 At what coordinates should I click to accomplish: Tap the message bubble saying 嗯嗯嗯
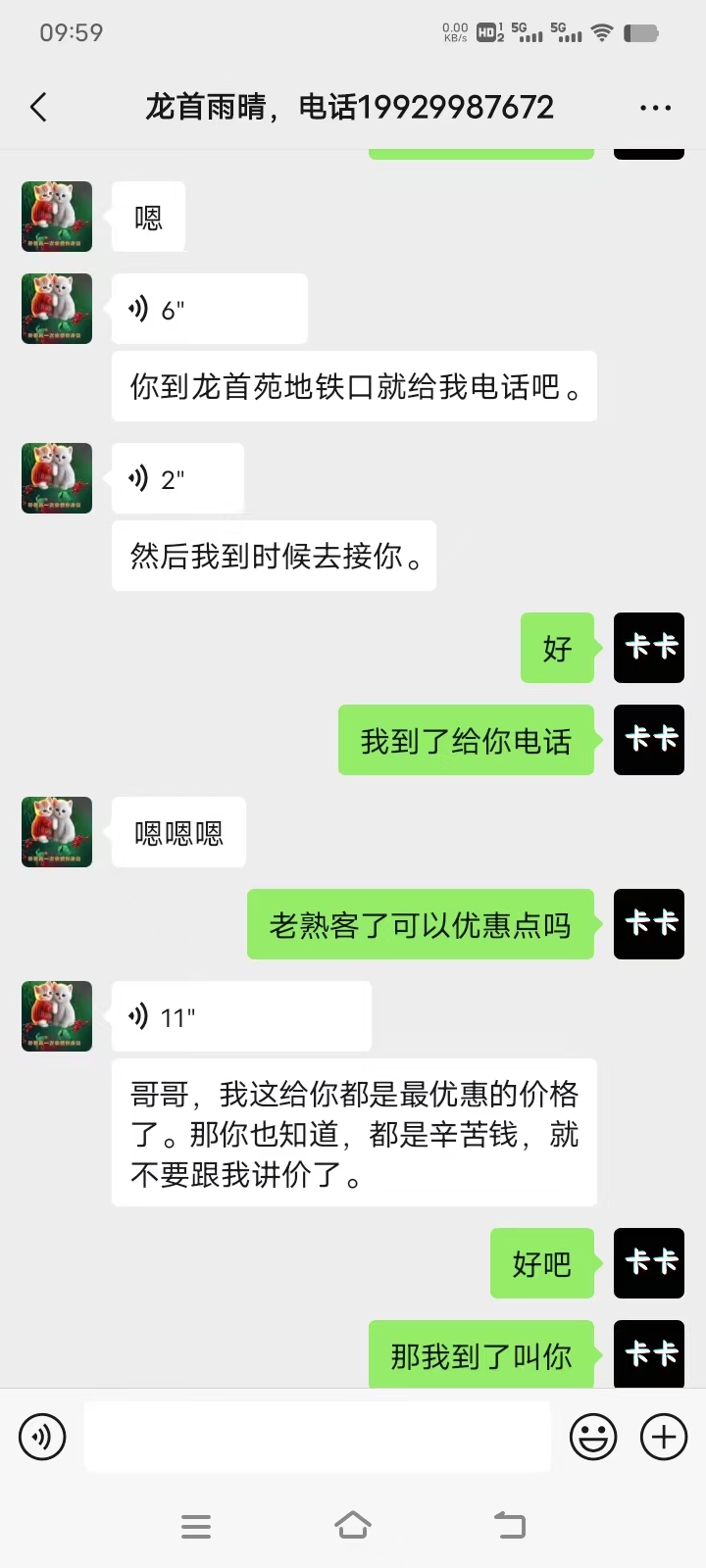coord(178,831)
